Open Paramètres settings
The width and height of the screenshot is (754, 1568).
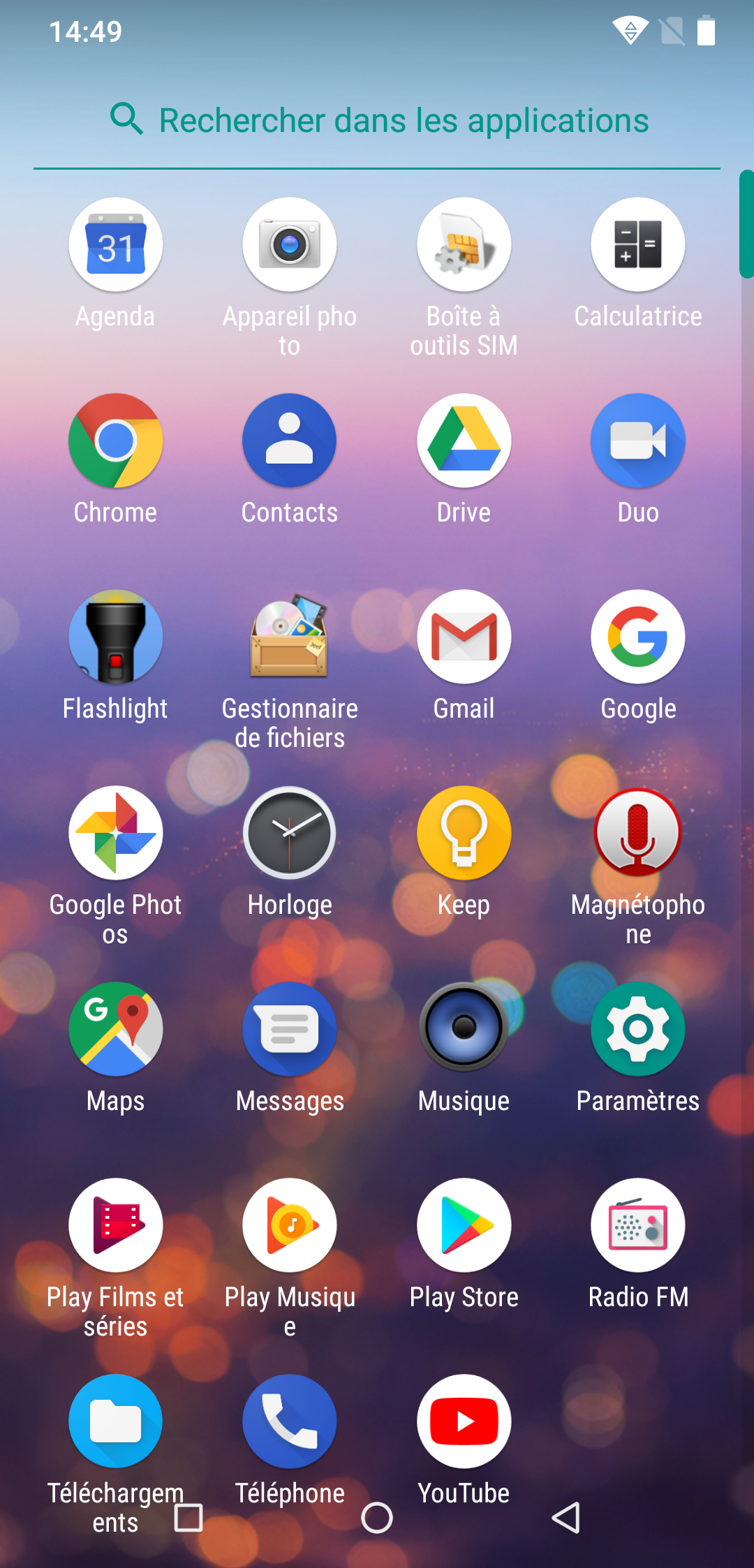[637, 1029]
